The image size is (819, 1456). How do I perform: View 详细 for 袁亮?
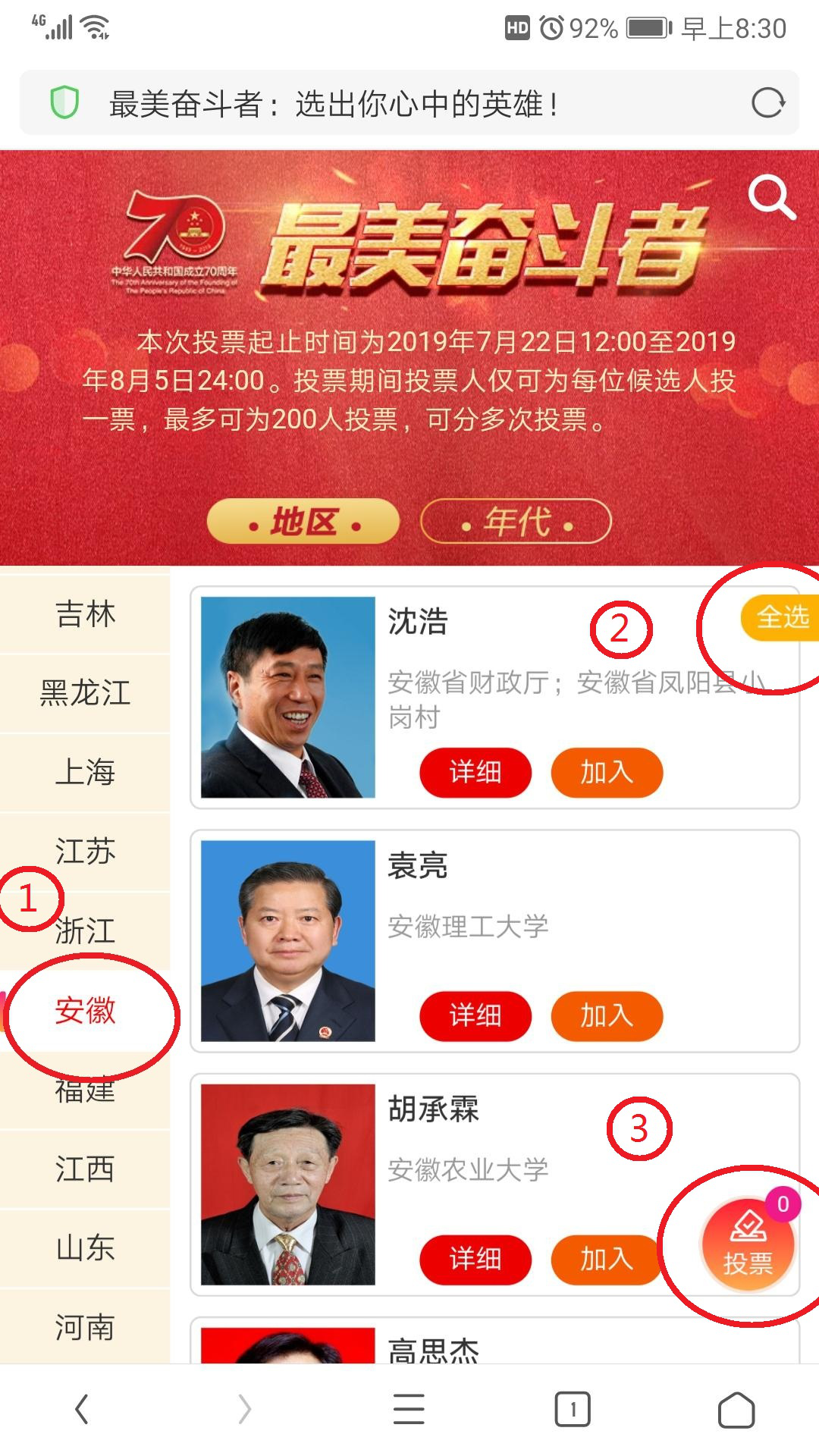(x=475, y=1016)
